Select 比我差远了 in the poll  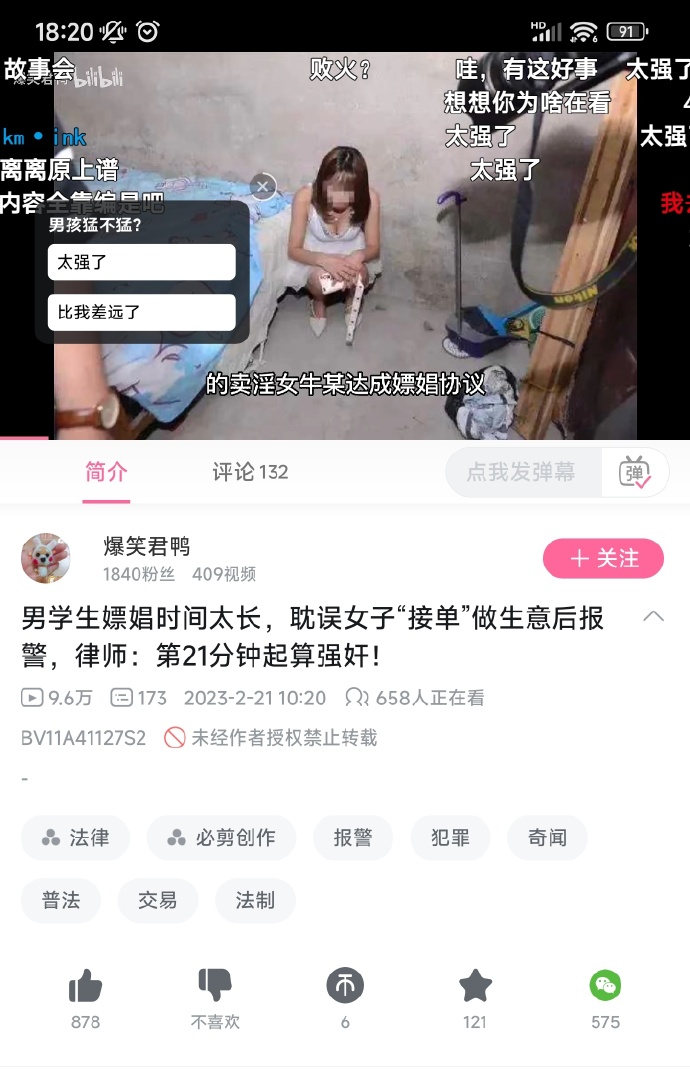(141, 312)
